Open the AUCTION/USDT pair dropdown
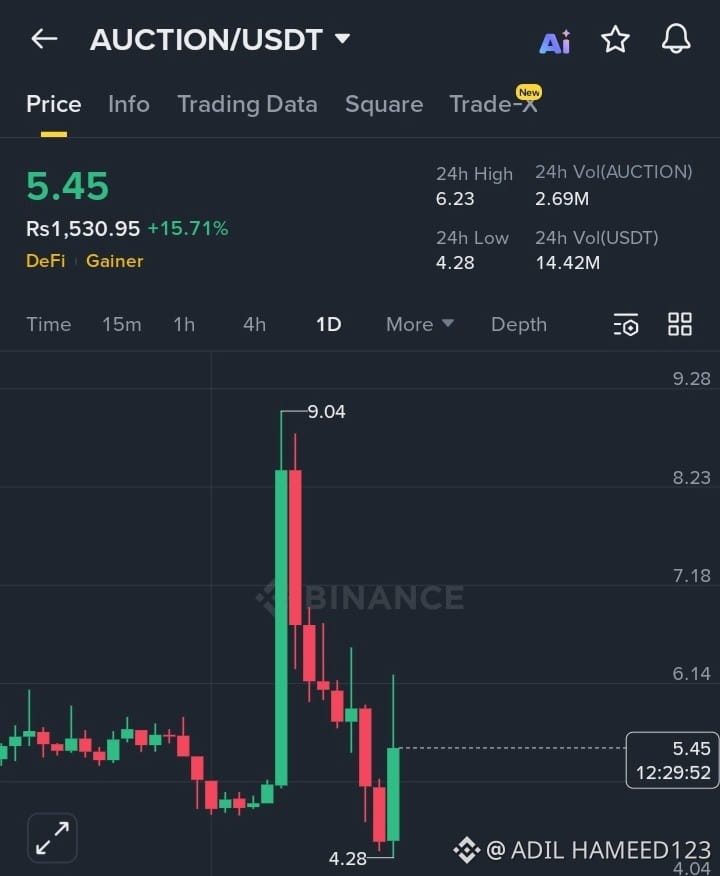 click(x=341, y=39)
